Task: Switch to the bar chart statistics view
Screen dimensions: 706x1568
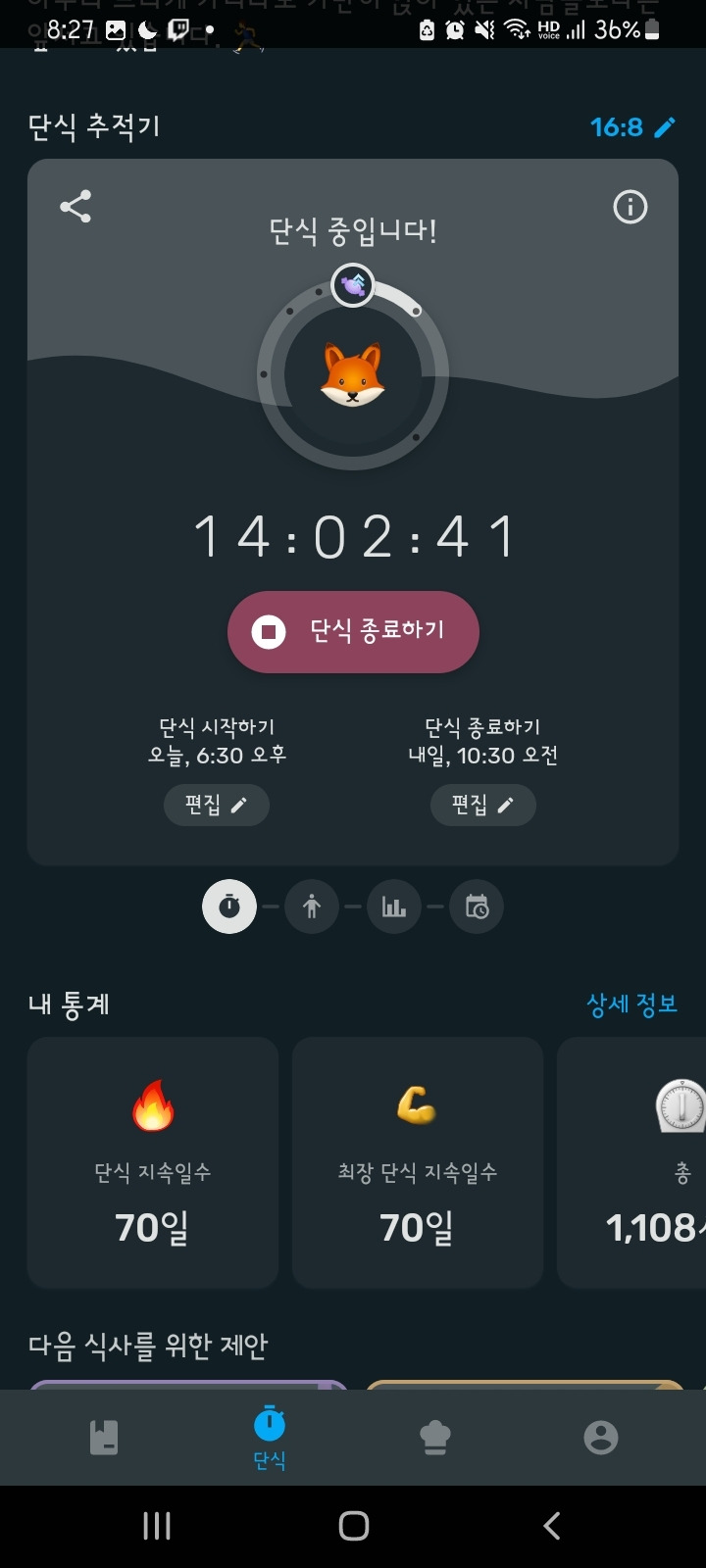Action: (394, 906)
